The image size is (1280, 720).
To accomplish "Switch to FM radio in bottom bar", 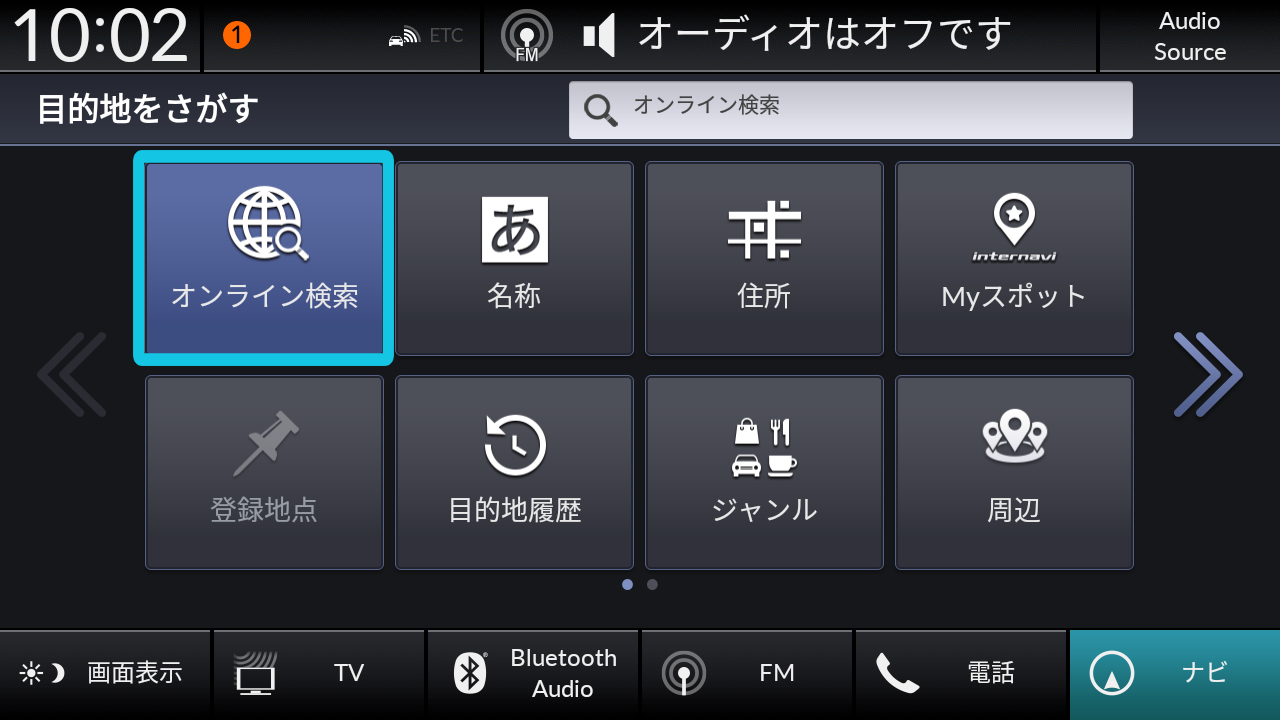I will pos(747,673).
